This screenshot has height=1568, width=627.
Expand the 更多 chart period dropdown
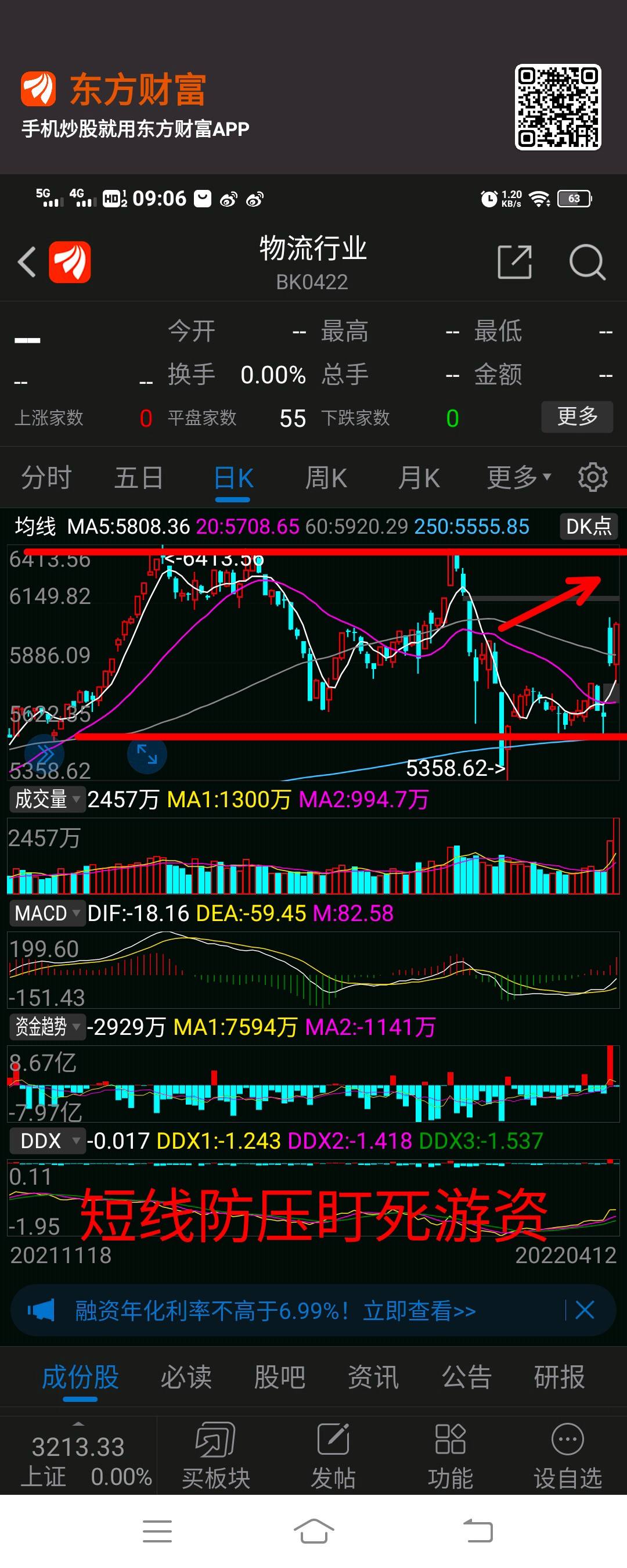point(518,478)
